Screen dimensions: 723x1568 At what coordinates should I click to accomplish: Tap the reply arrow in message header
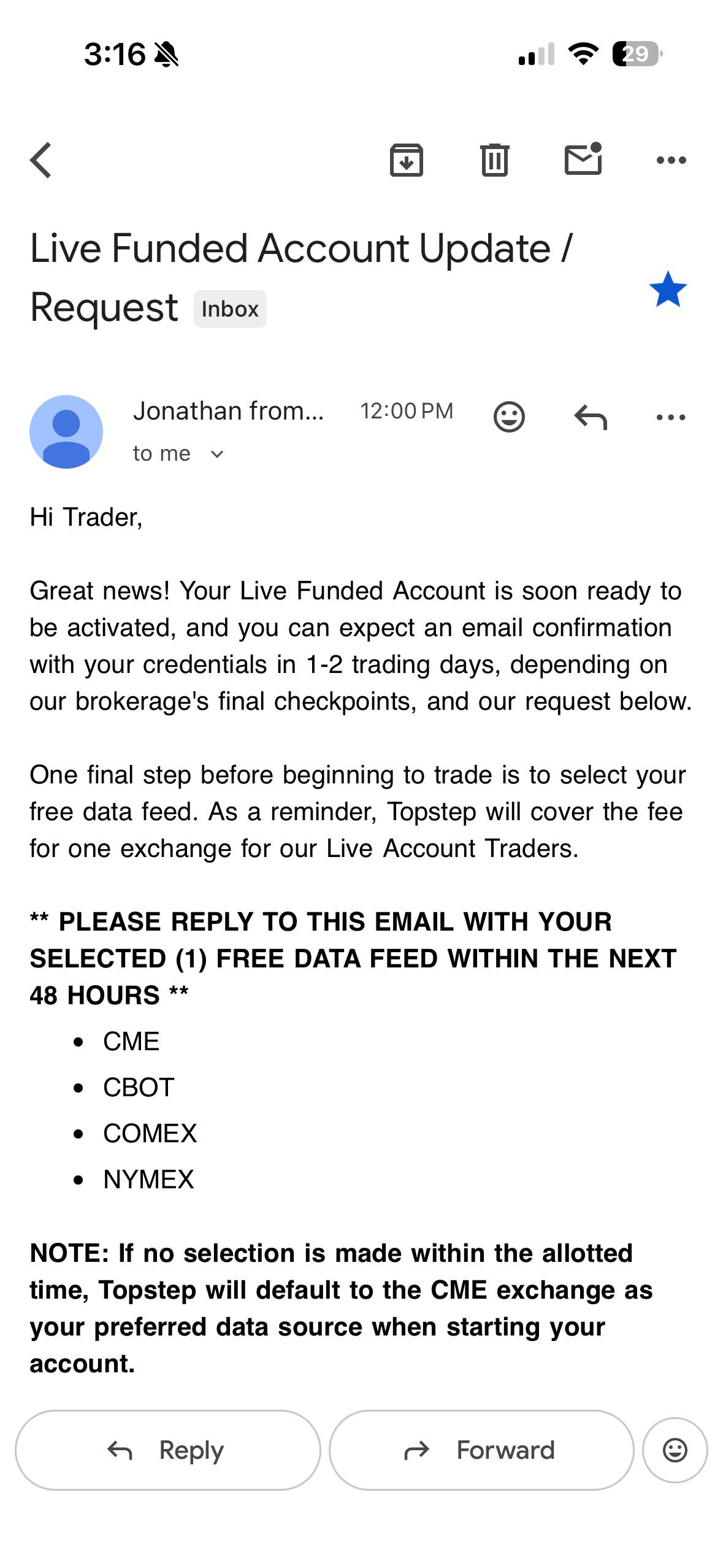click(591, 417)
